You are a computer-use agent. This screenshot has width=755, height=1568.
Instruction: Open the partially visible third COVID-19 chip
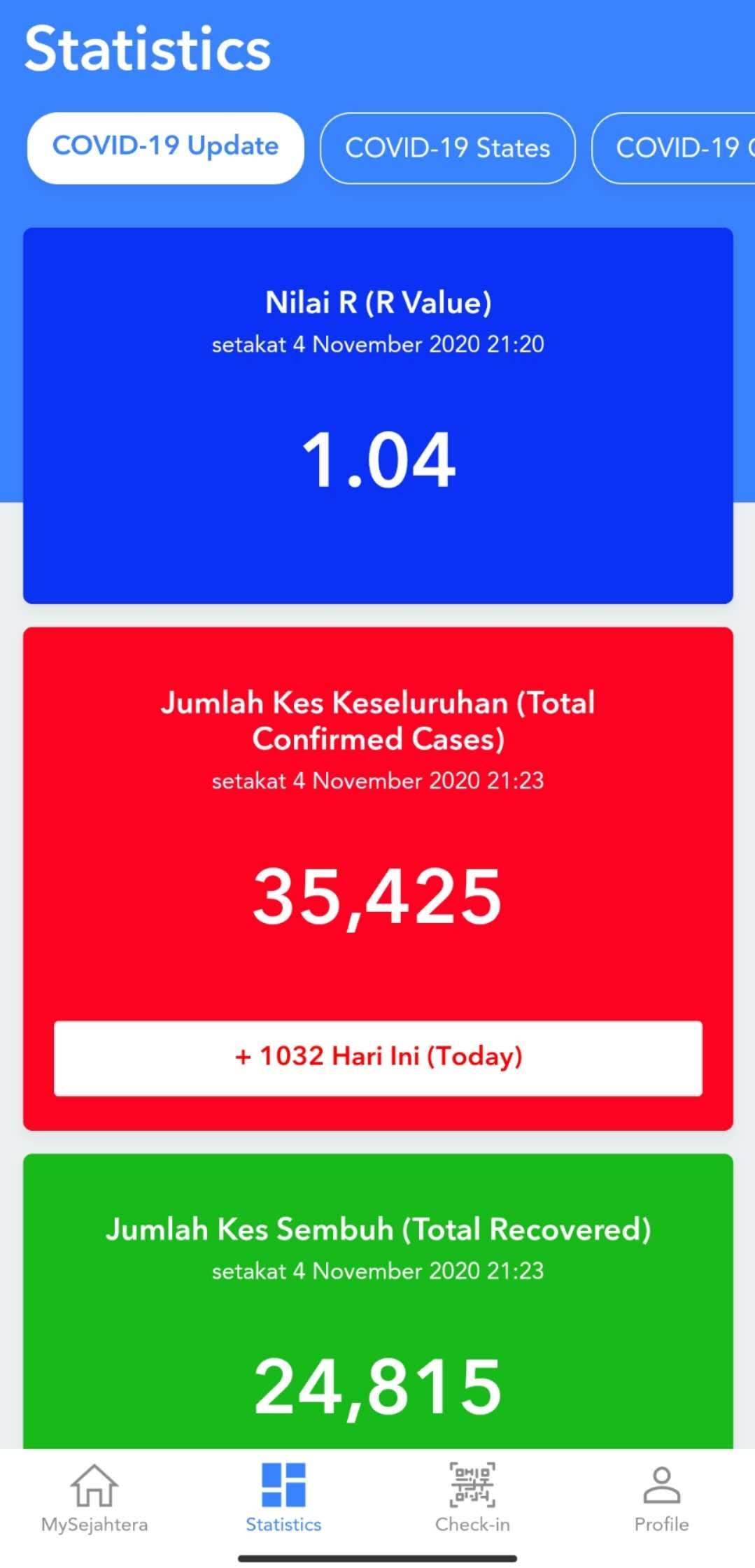click(673, 148)
